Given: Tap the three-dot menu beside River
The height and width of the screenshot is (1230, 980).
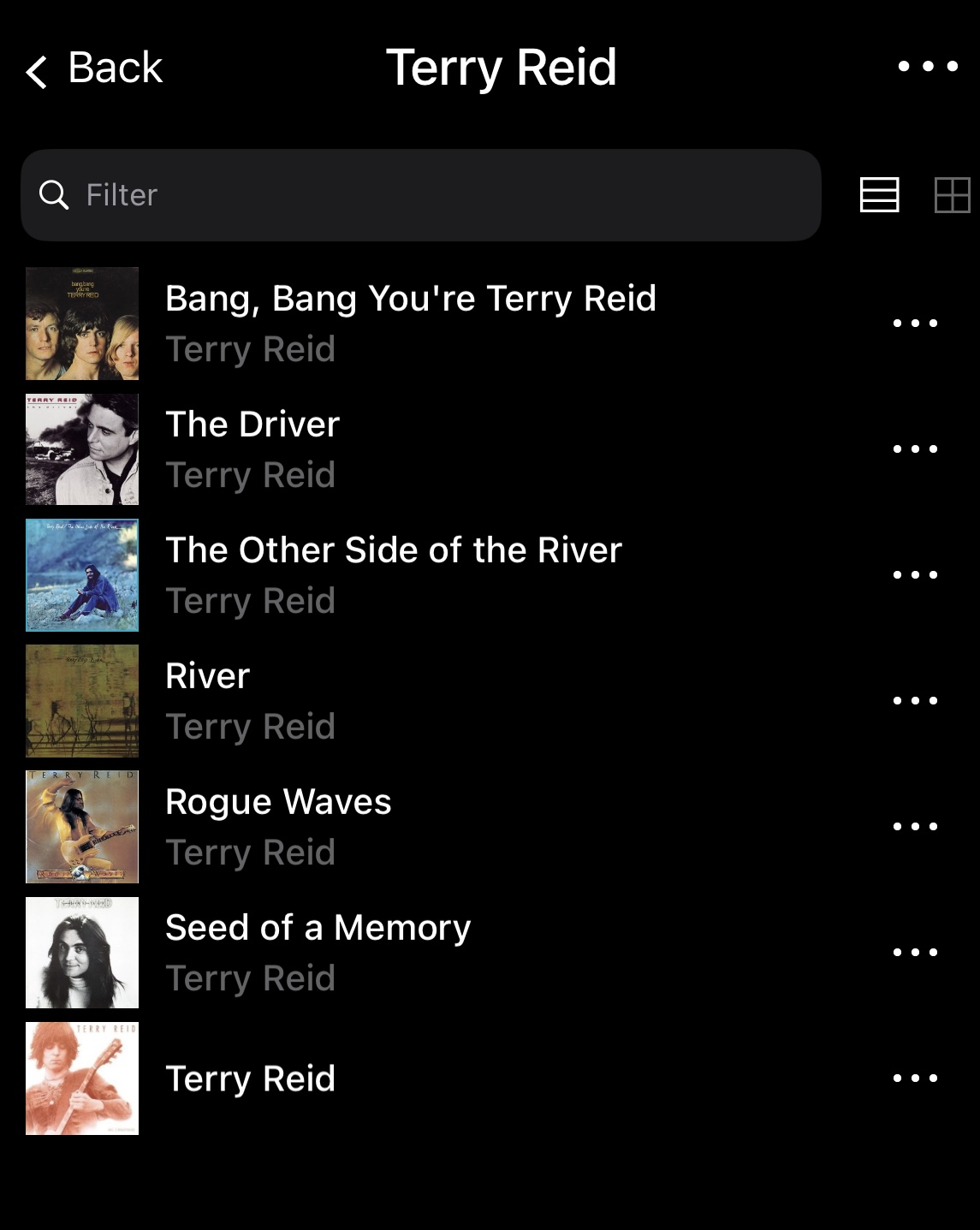Looking at the screenshot, I should [915, 701].
